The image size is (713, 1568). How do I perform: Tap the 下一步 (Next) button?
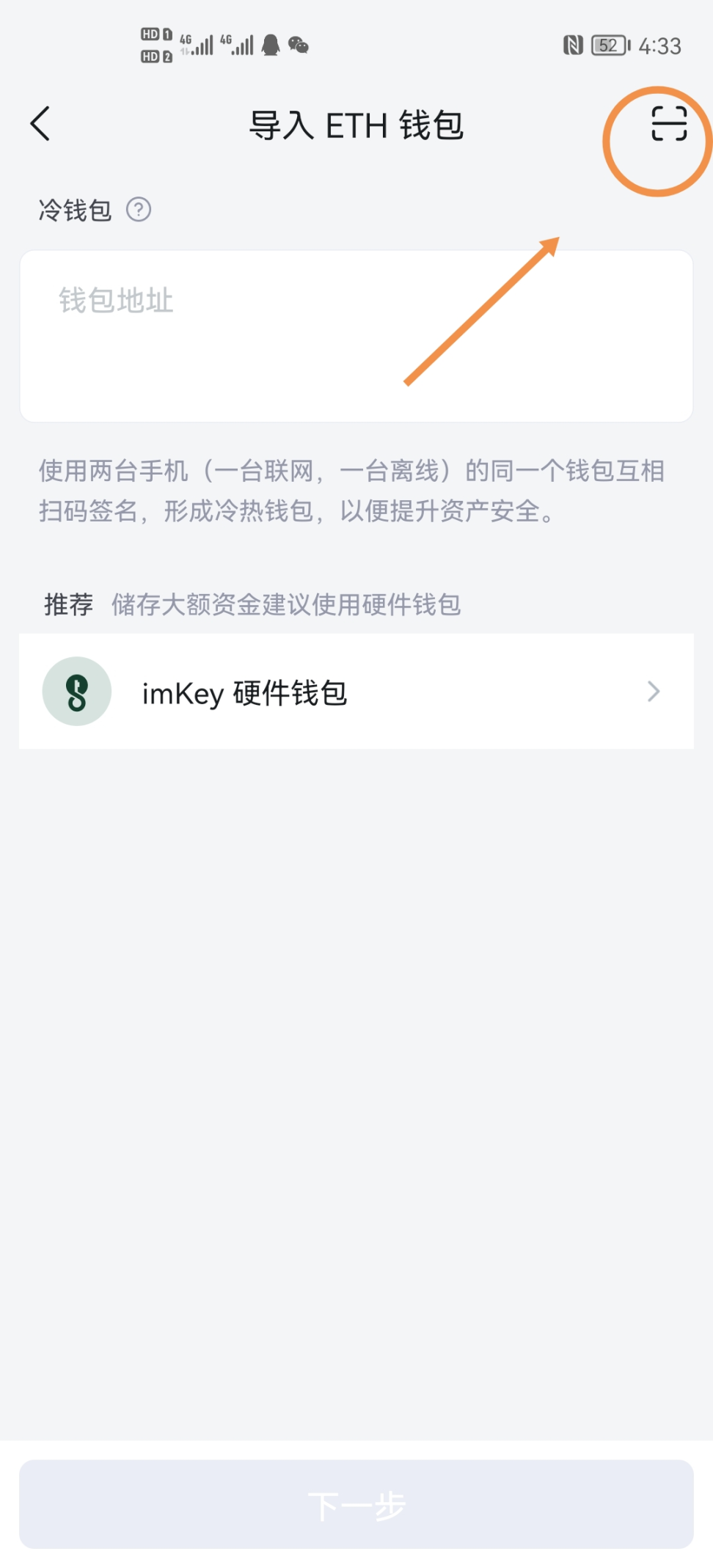click(356, 1505)
